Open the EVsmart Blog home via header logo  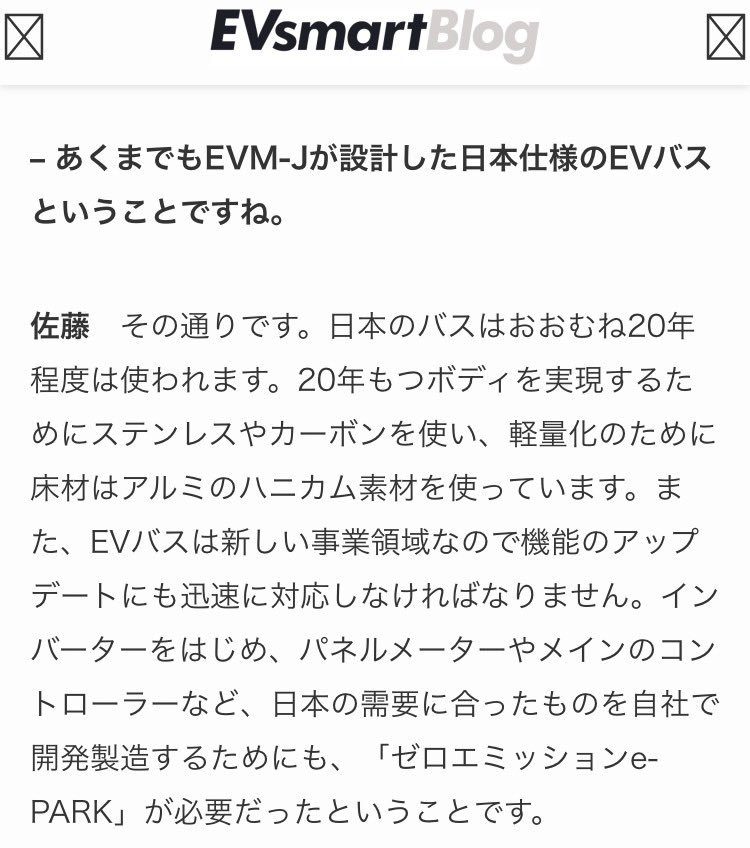[375, 36]
